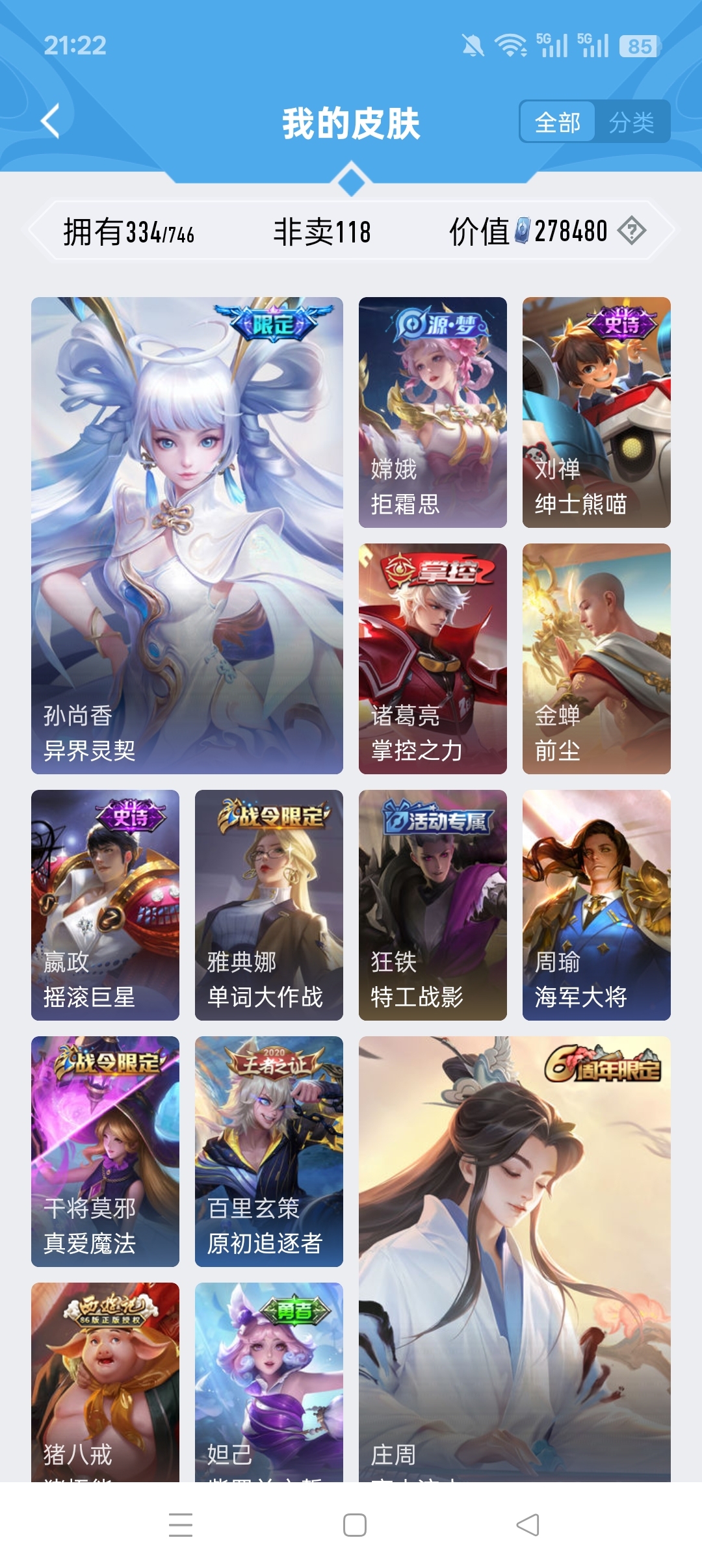Open 妲己 skin card

268,1381
